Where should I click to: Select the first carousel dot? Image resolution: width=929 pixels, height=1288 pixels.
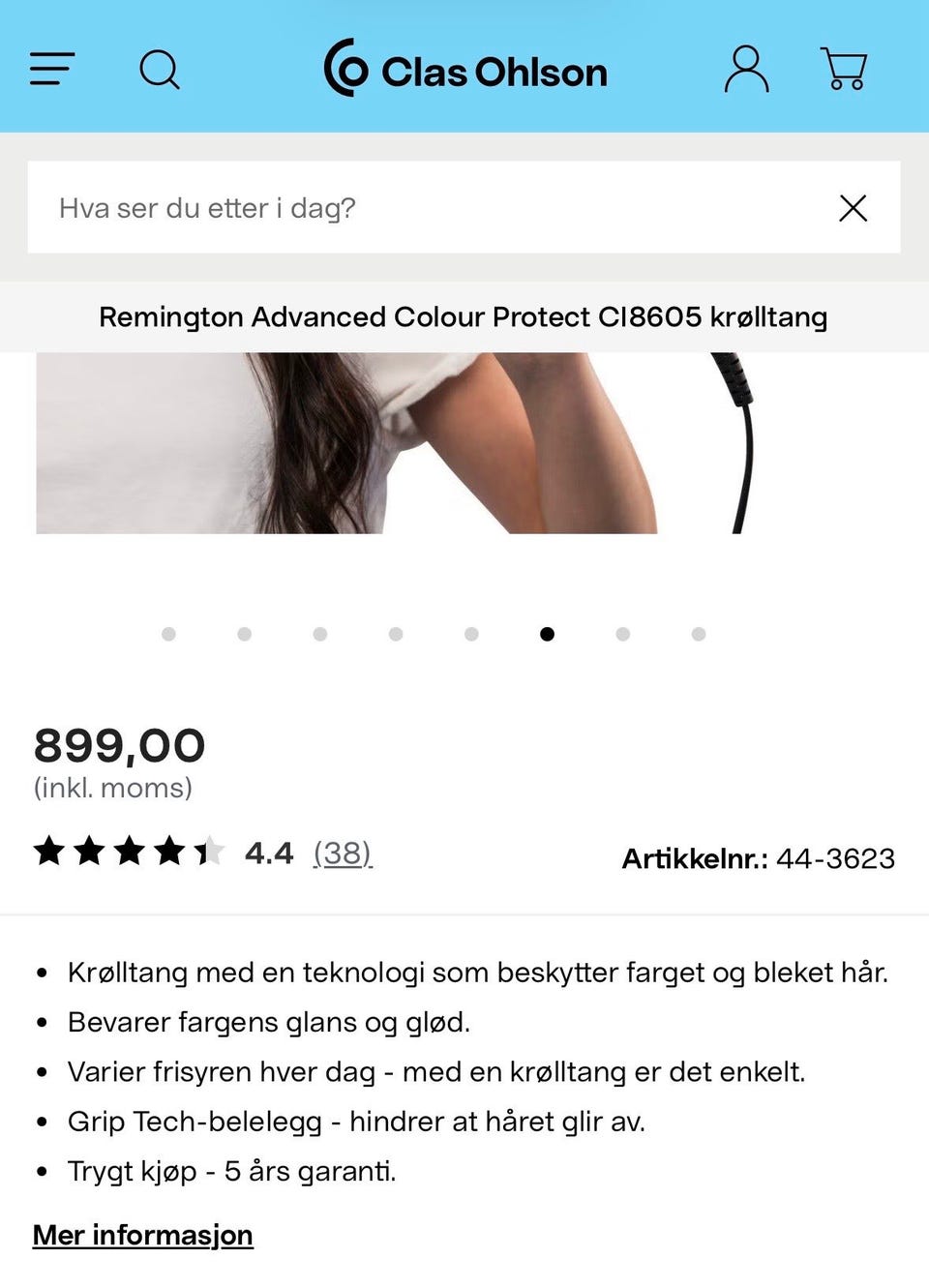168,634
